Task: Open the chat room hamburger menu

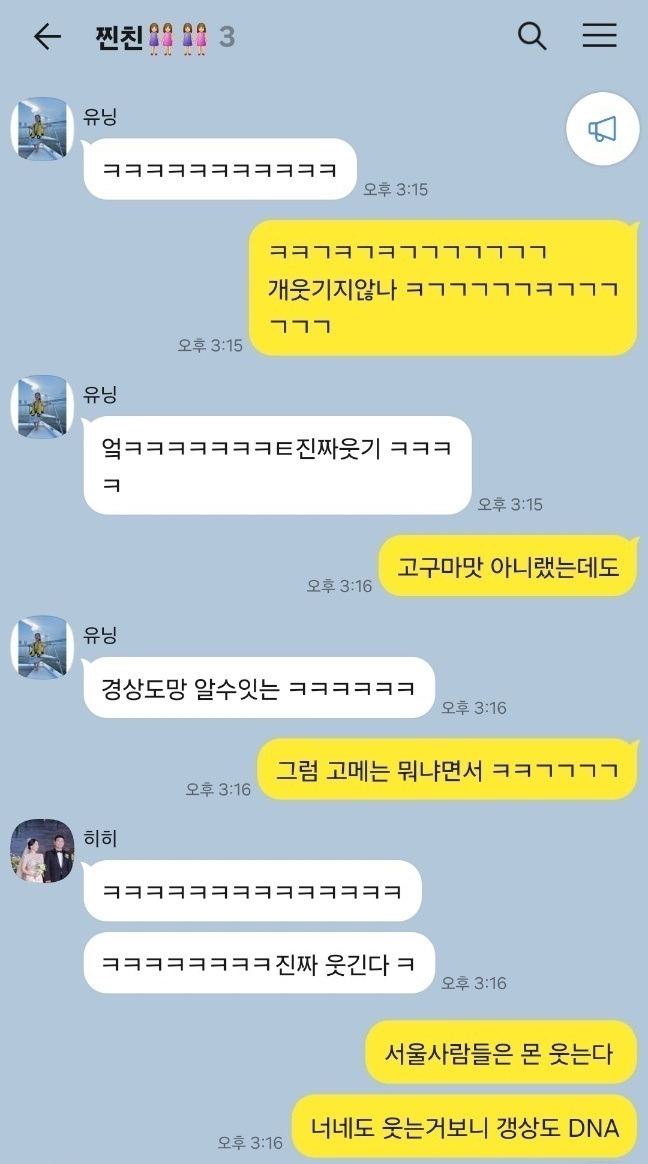Action: coord(600,35)
